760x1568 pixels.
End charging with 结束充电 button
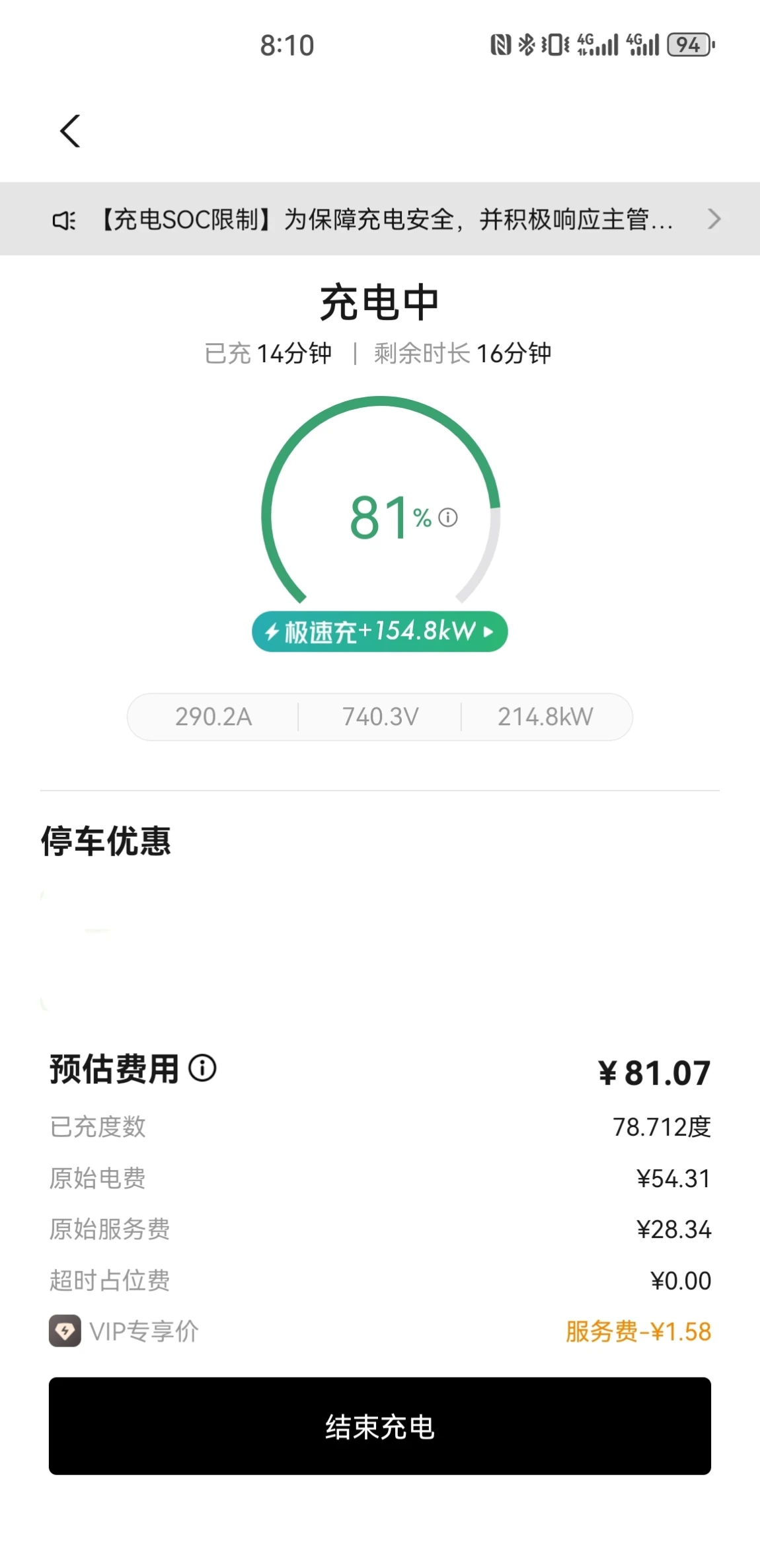pyautogui.click(x=380, y=1427)
